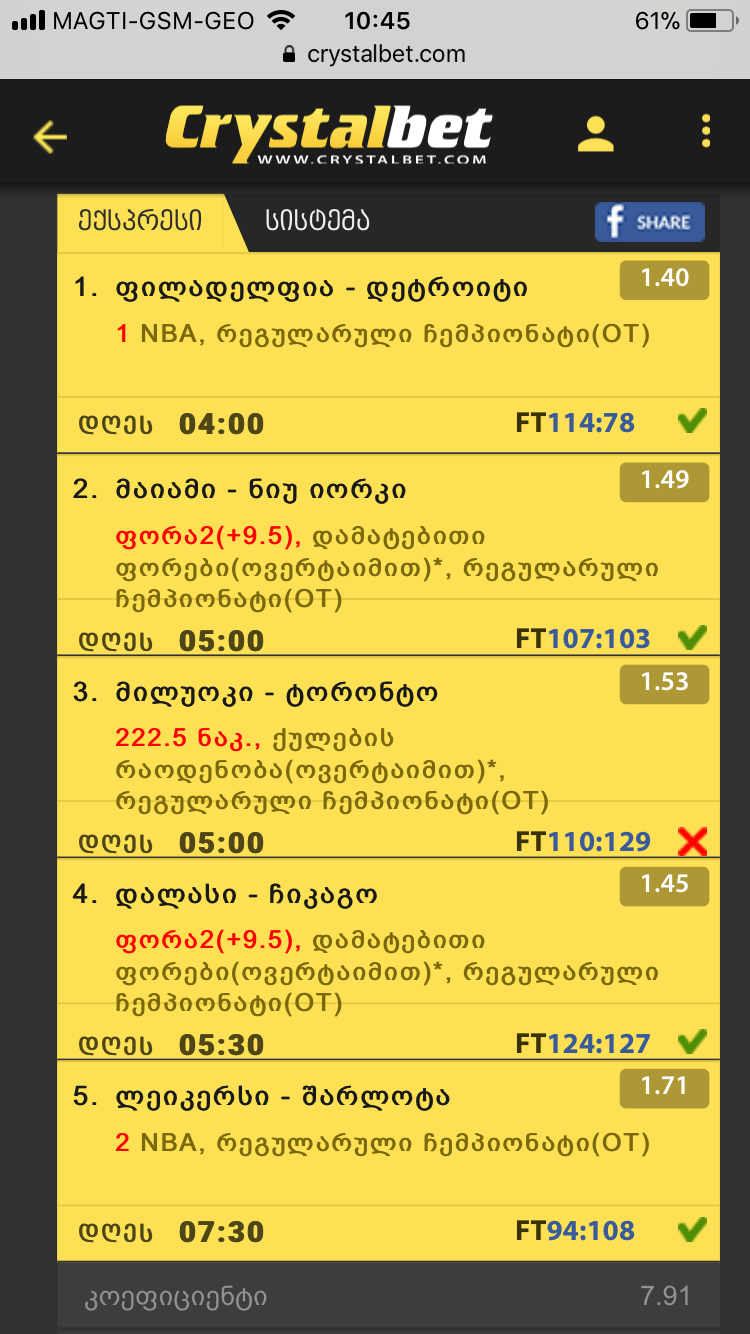This screenshot has width=750, height=1334.
Task: Tap the green checkmark on Philadelphia bet
Action: pyautogui.click(x=691, y=422)
